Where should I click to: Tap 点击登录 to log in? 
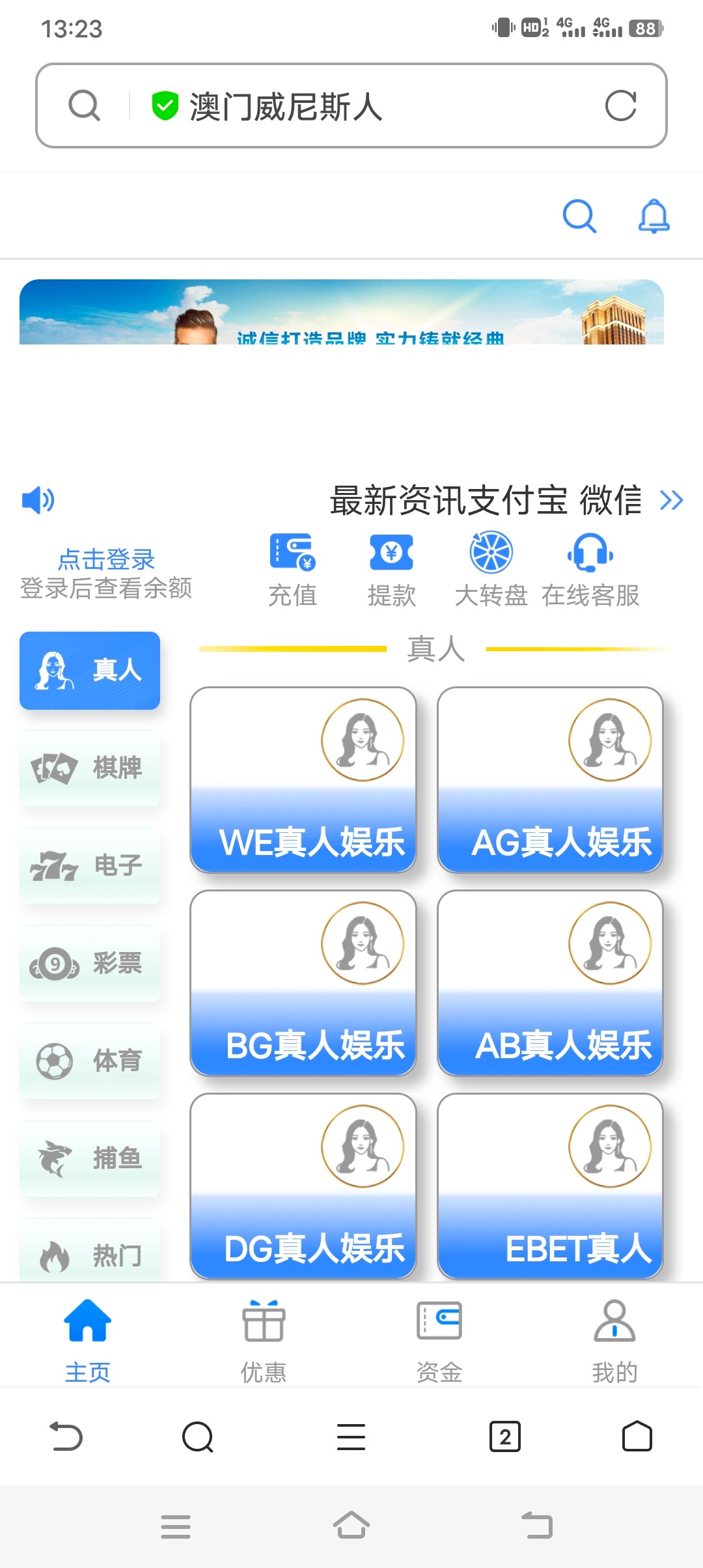coord(106,559)
